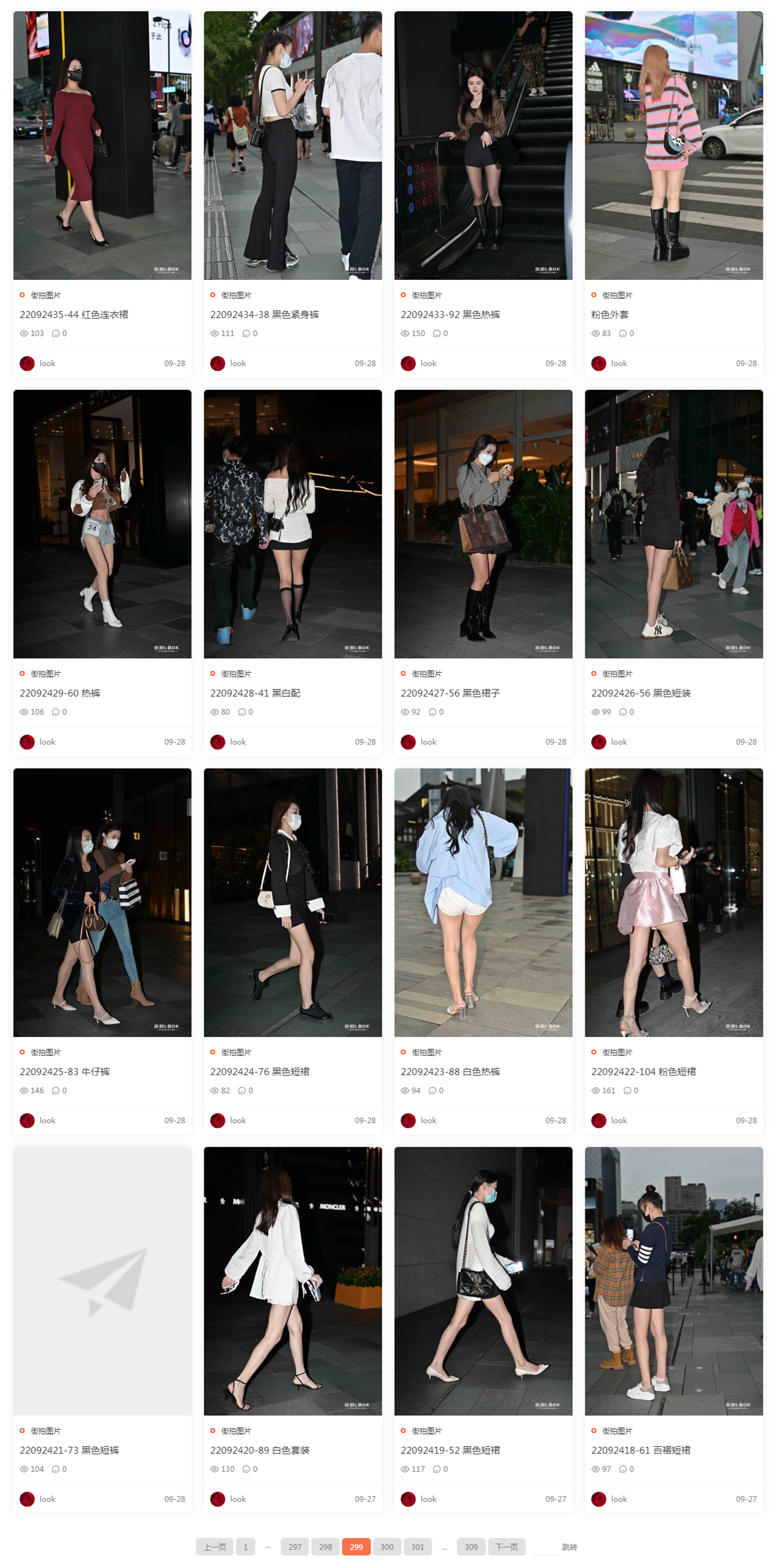Viewport: 784px width, 1568px height.
Task: Jump to page 1
Action: point(246,1547)
